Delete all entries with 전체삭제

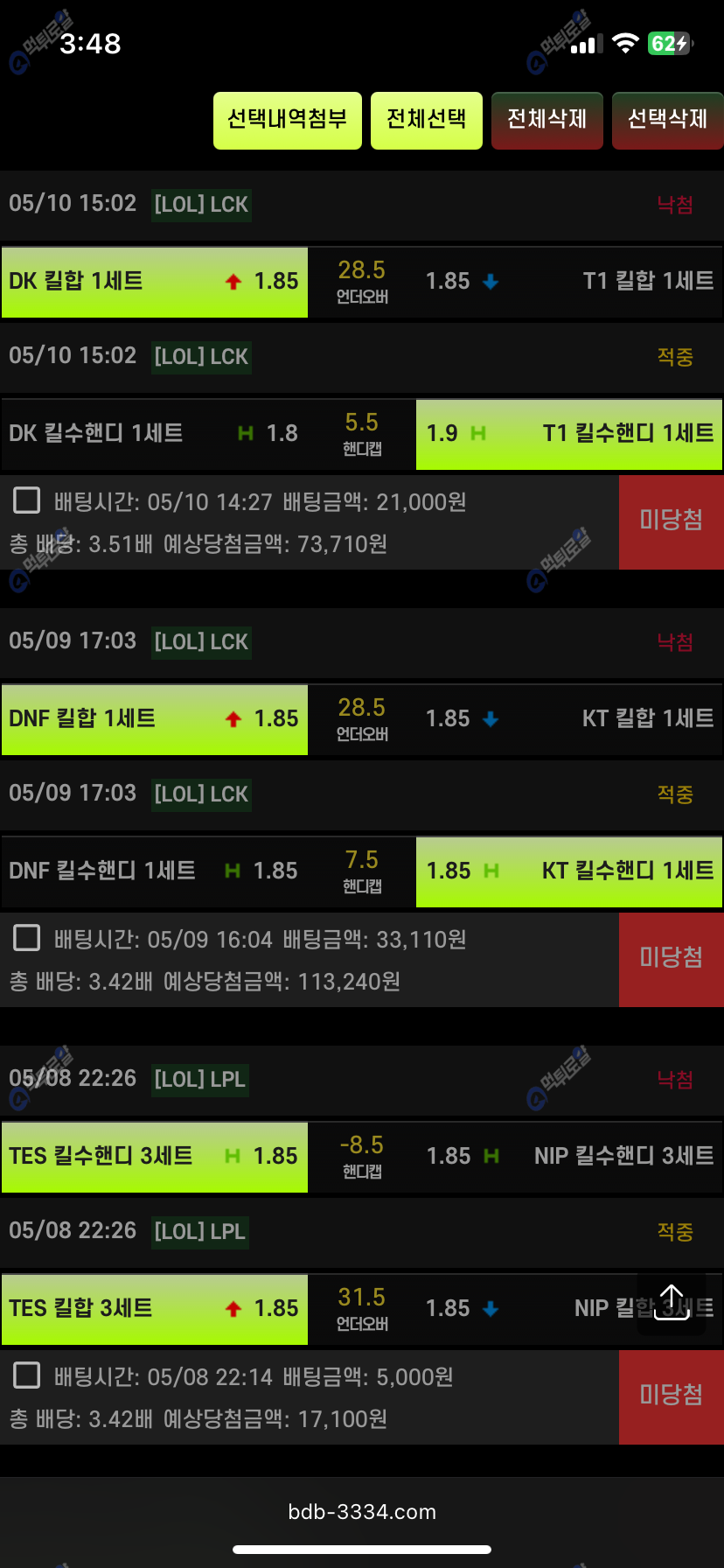pos(546,120)
